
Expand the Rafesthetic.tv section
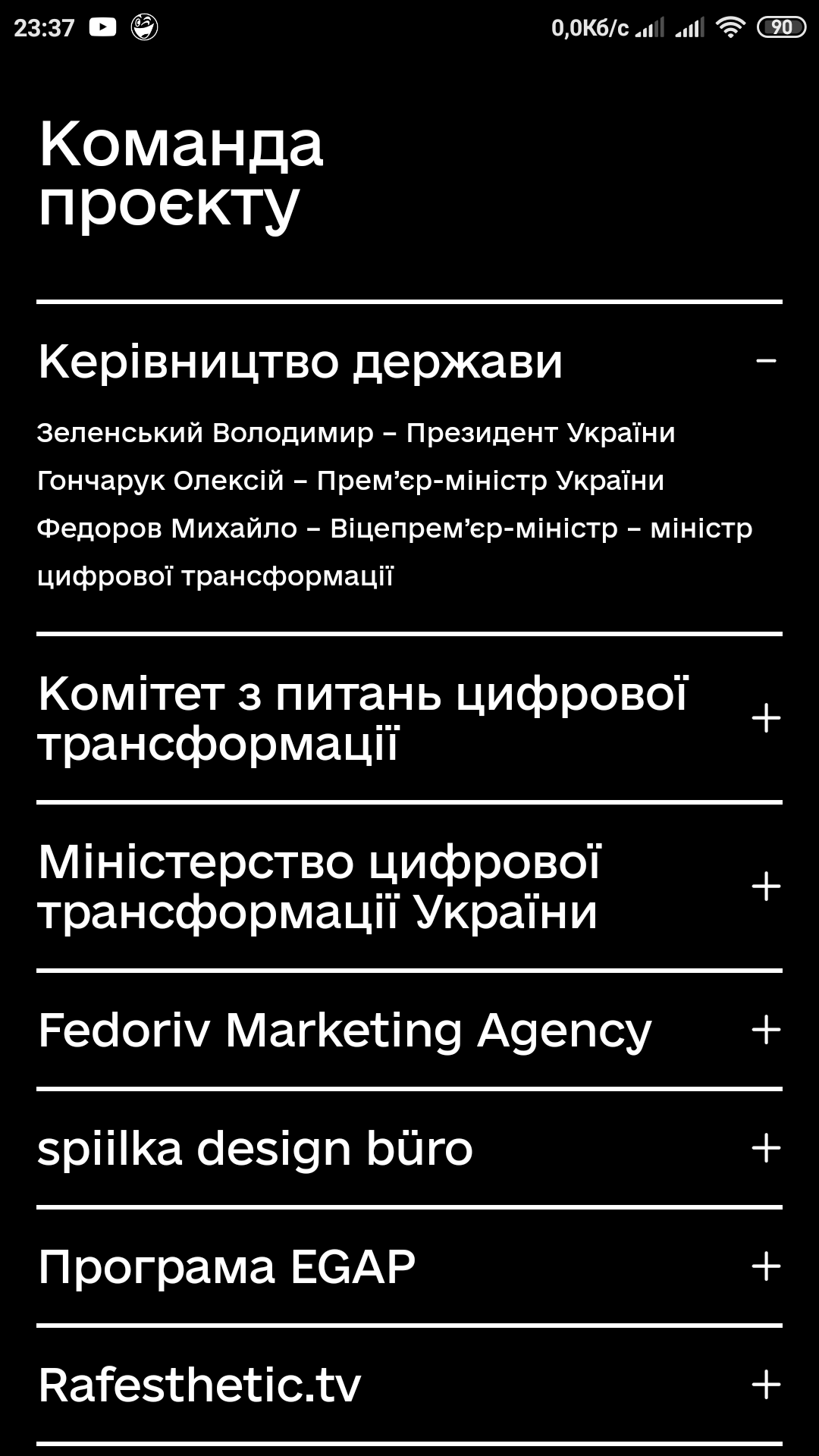click(766, 1385)
